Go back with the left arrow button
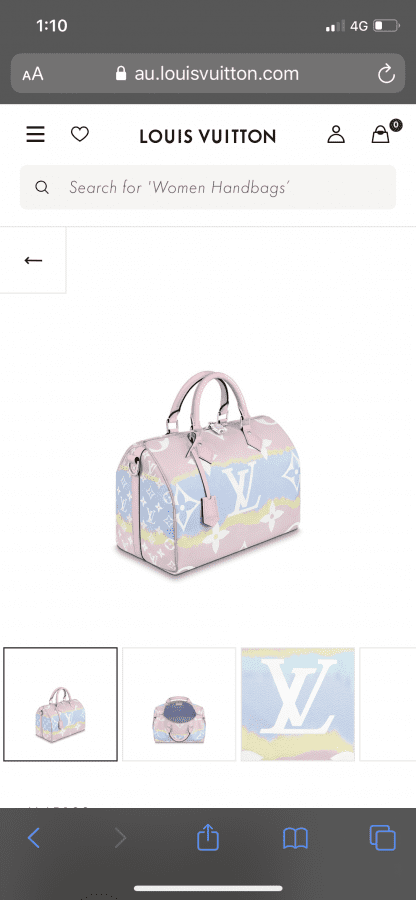The image size is (416, 900). click(x=33, y=260)
